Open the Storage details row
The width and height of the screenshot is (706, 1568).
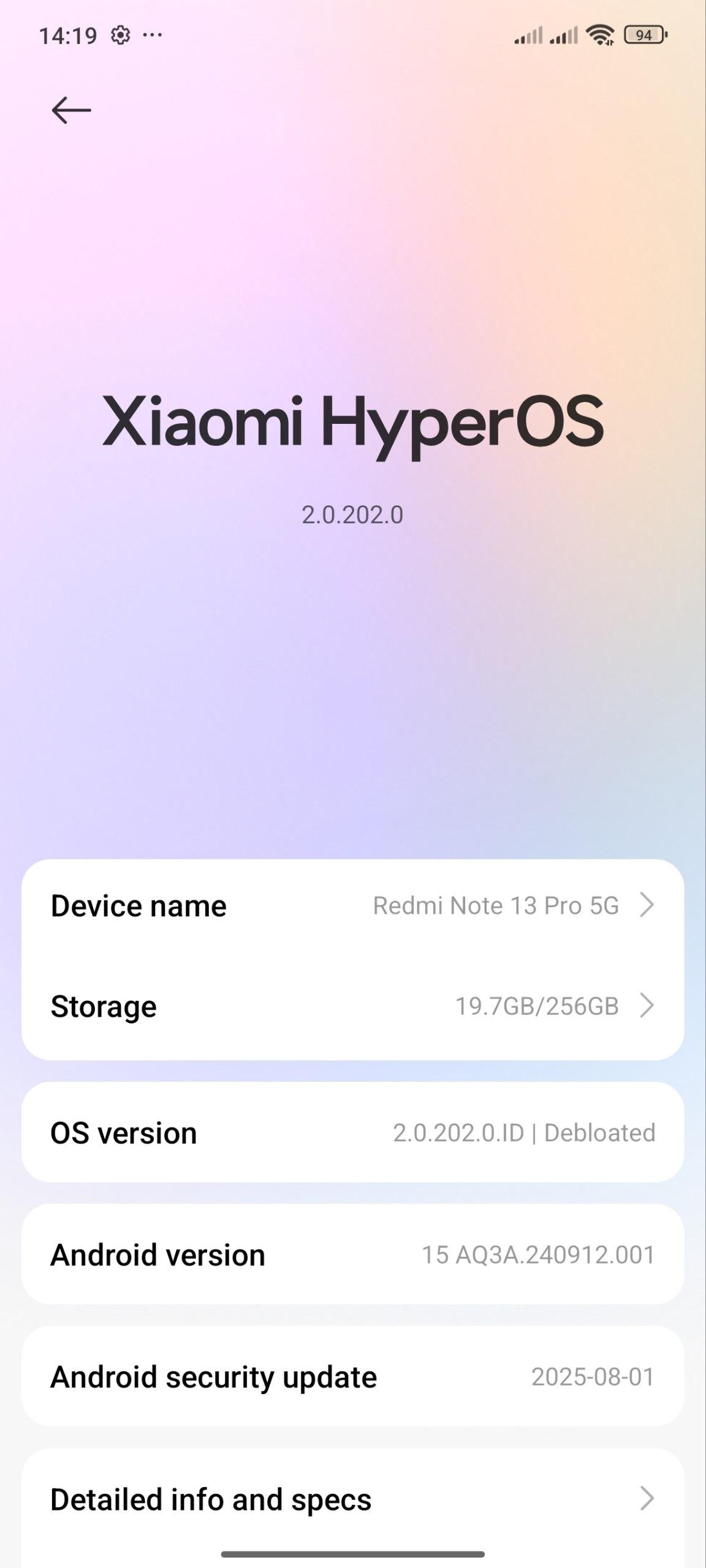pyautogui.click(x=353, y=1006)
